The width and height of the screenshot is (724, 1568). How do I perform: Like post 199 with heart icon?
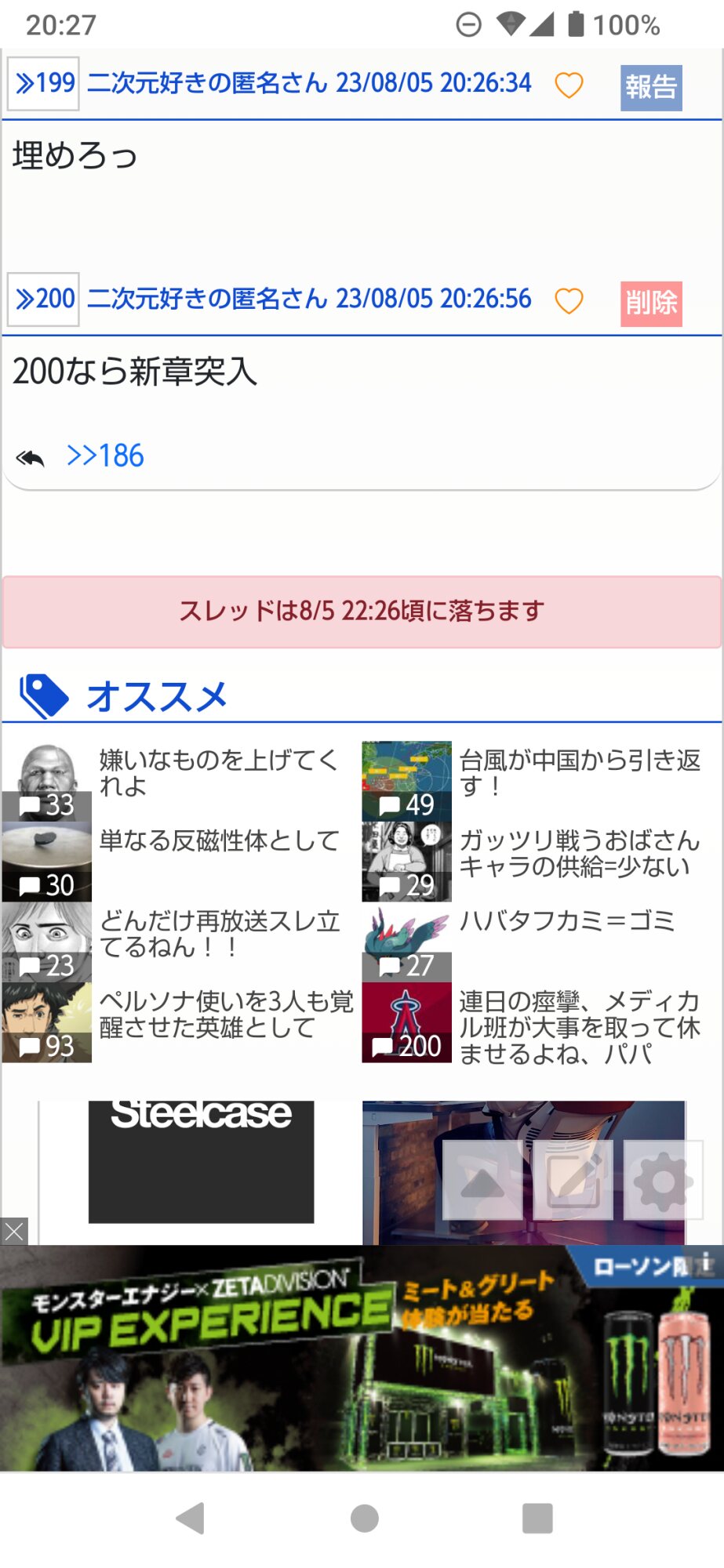[569, 85]
